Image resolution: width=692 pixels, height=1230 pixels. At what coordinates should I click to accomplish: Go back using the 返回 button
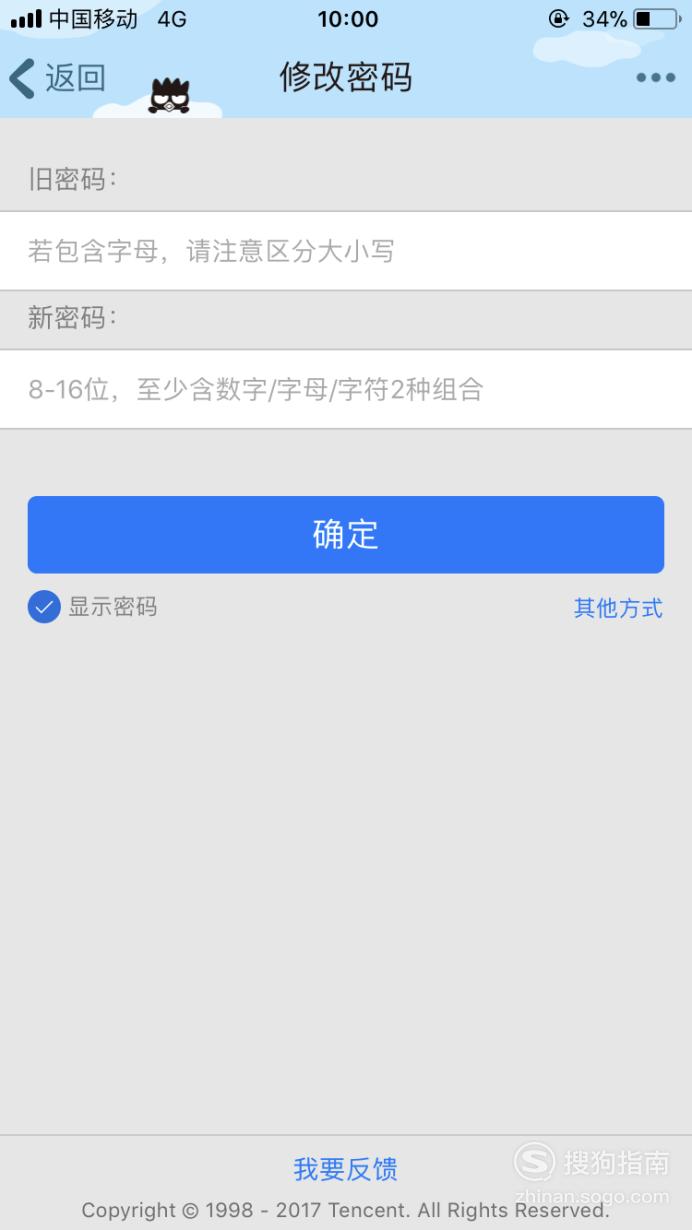[x=57, y=78]
